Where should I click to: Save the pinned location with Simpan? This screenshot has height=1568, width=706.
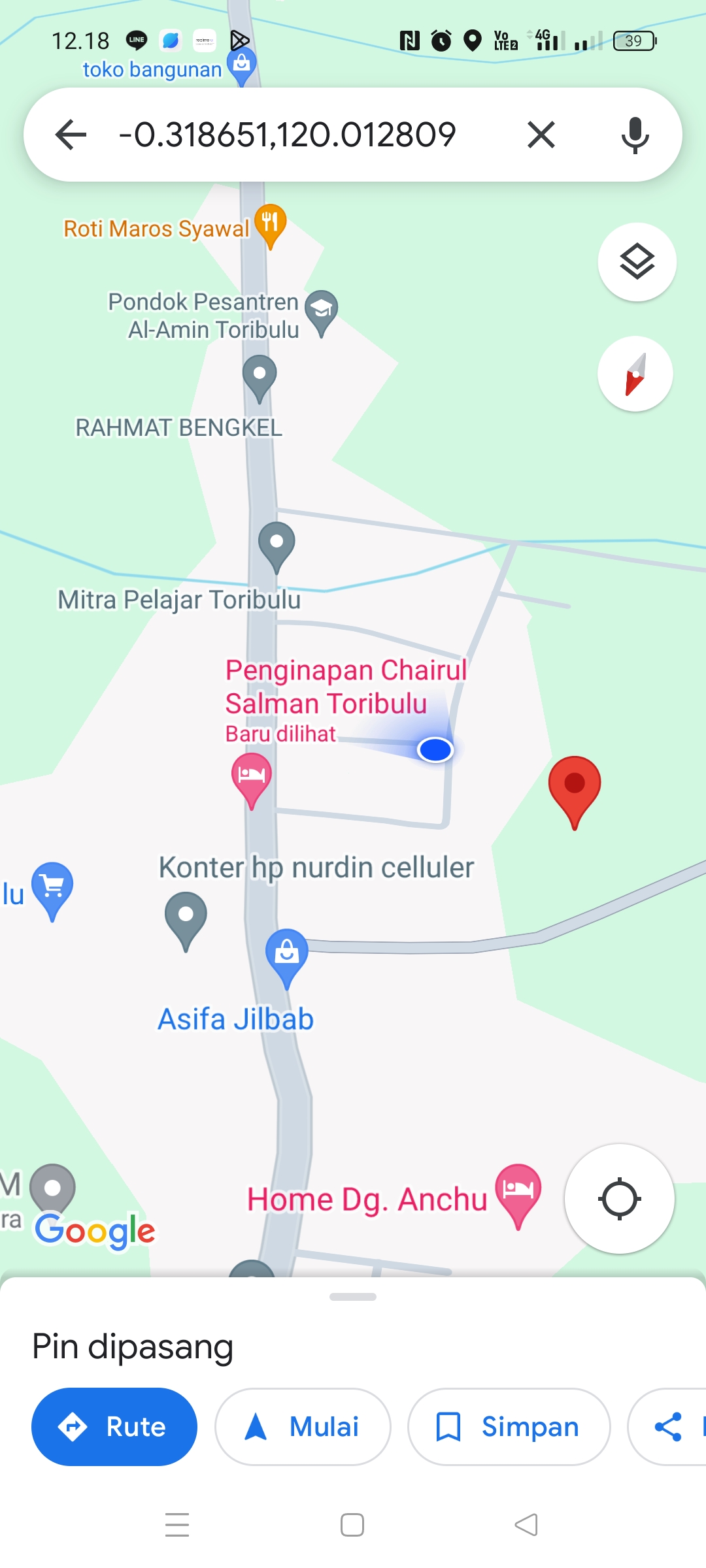509,1427
